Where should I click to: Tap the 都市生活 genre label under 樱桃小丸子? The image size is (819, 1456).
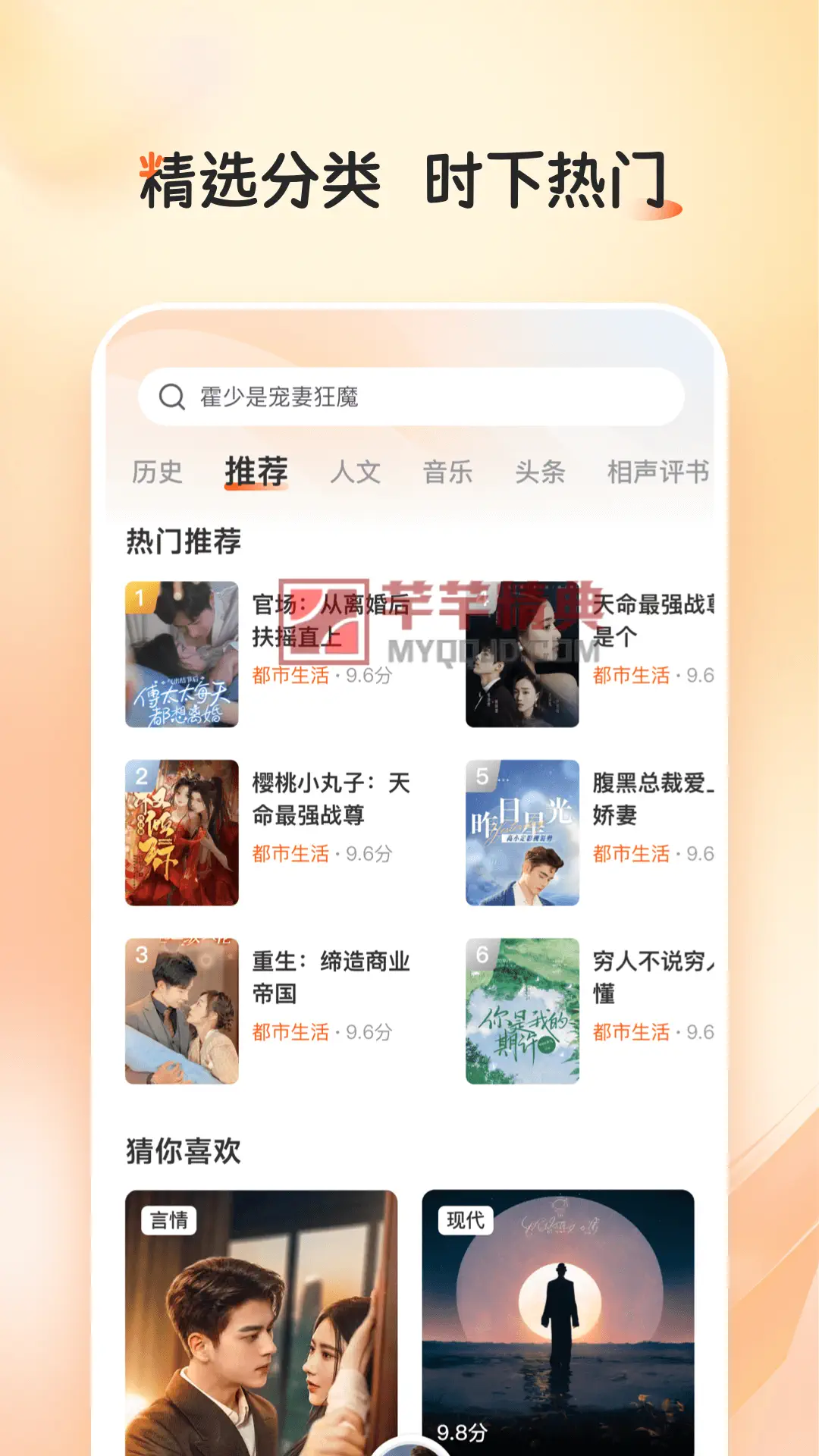292,855
